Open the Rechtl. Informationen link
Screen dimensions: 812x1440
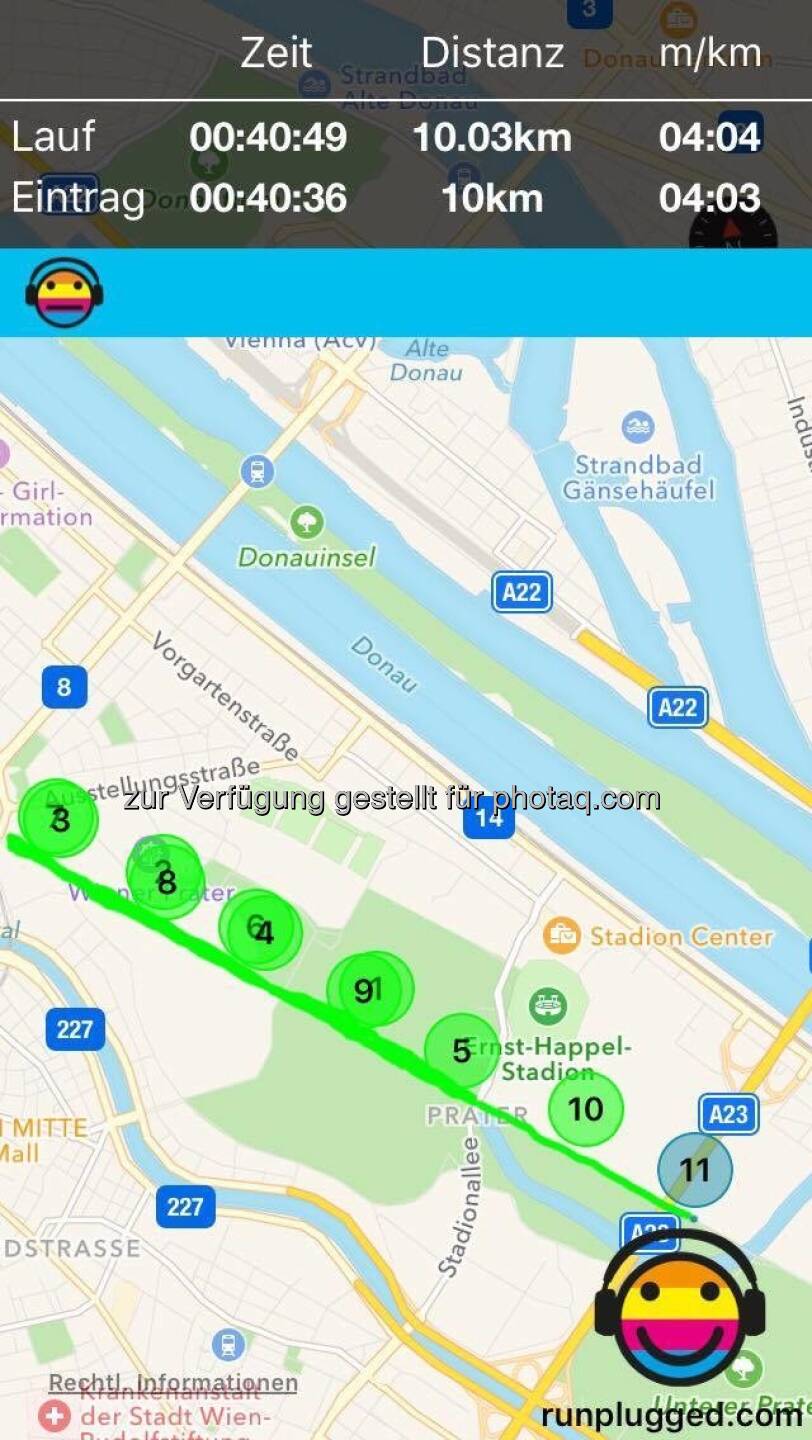173,1383
